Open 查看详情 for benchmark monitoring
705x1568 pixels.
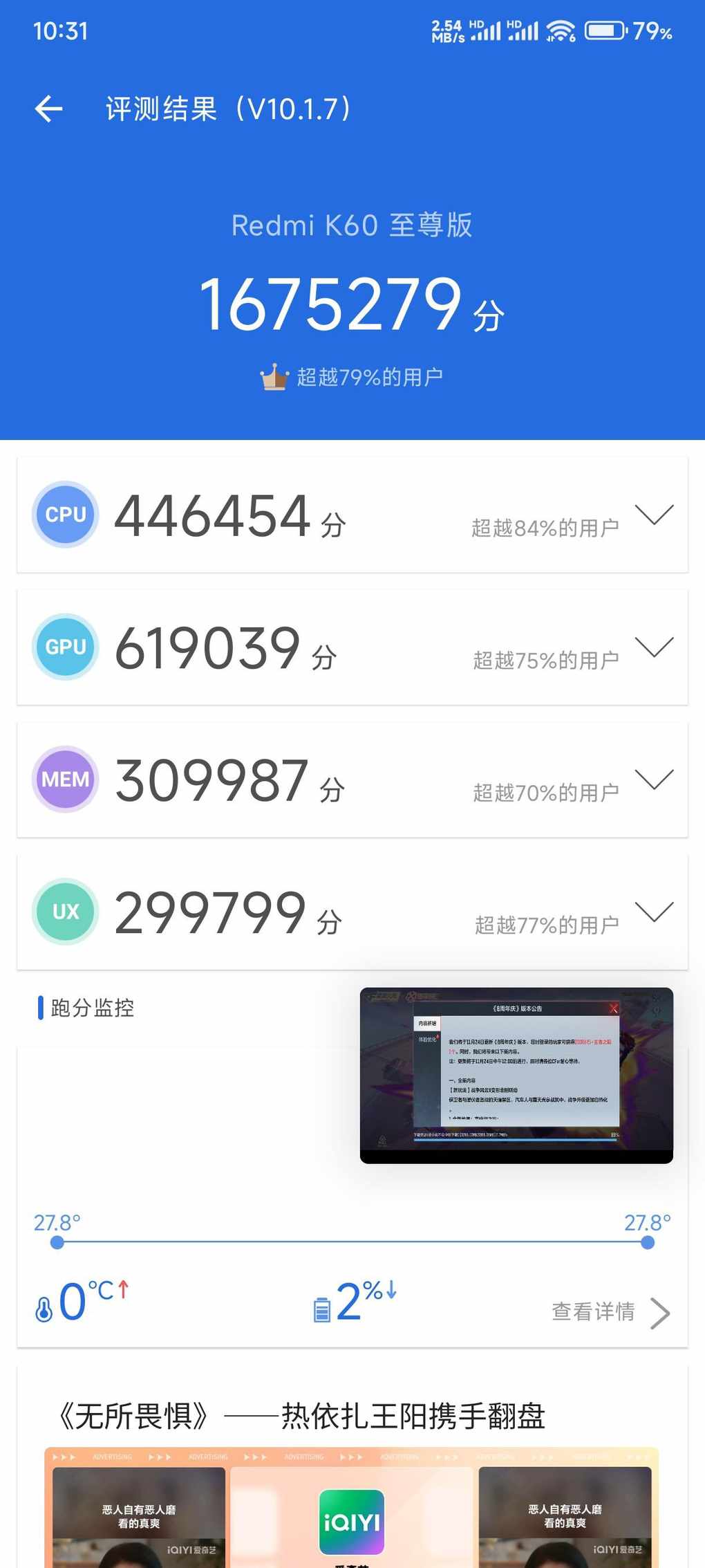point(610,1311)
